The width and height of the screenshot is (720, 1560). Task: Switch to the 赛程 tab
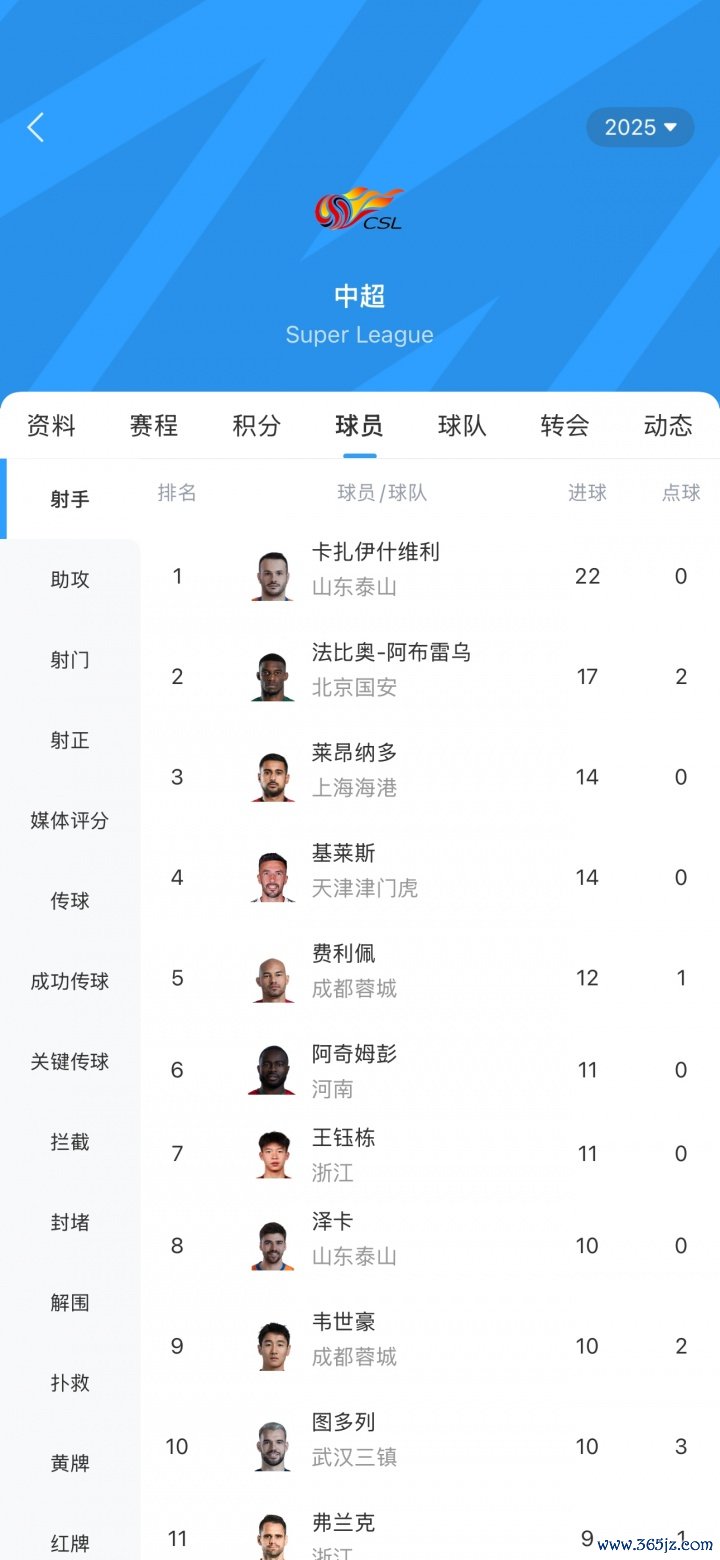154,425
